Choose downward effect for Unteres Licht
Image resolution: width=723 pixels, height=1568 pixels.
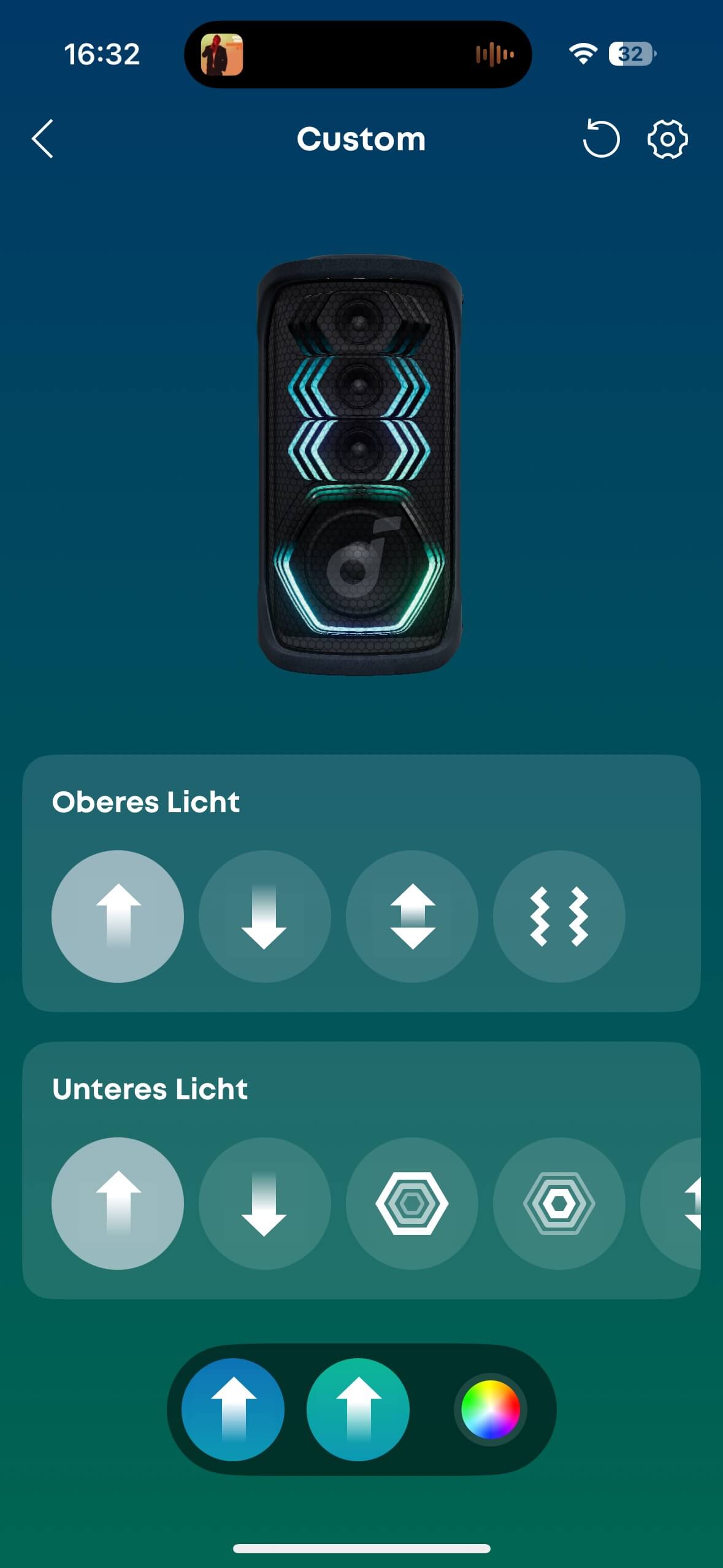[264, 1203]
